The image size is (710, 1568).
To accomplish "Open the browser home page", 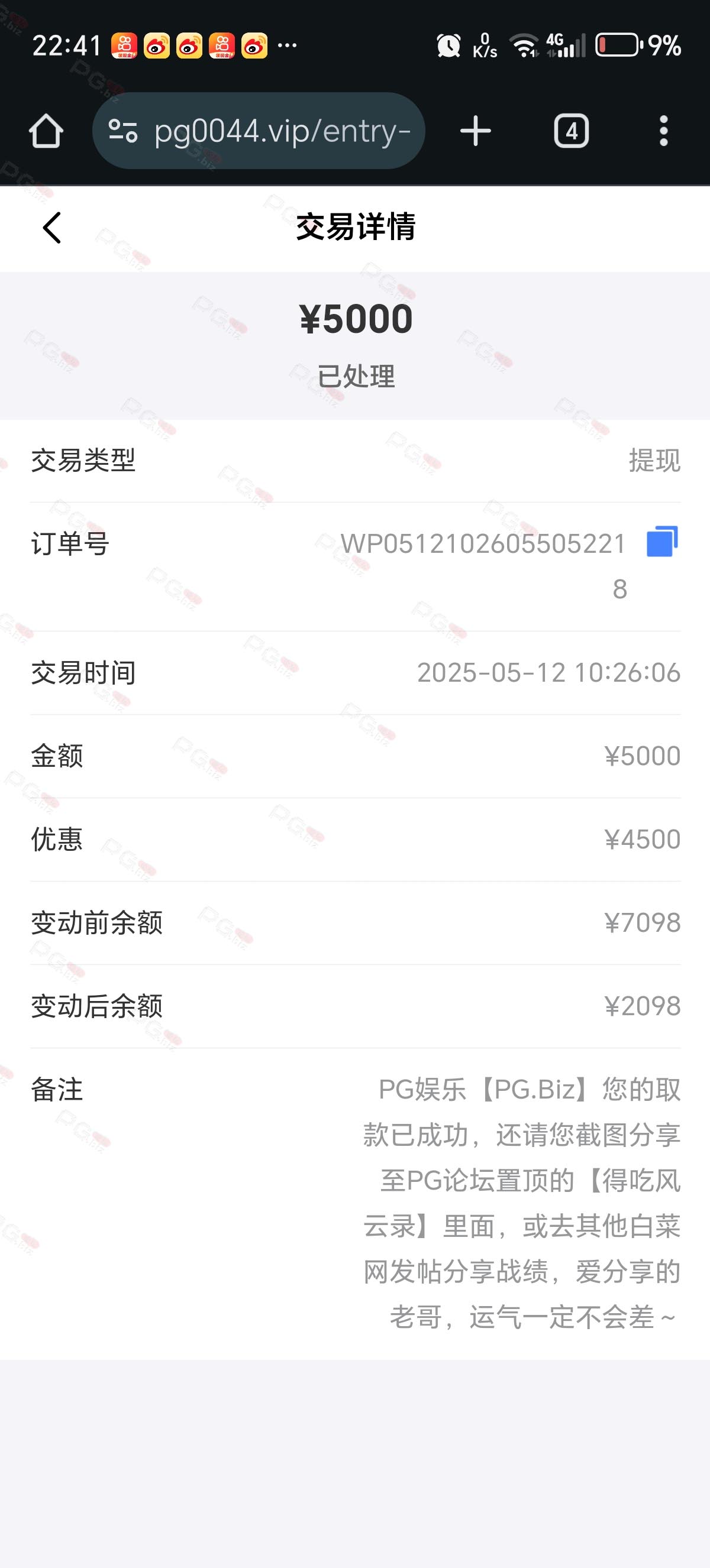I will [46, 131].
